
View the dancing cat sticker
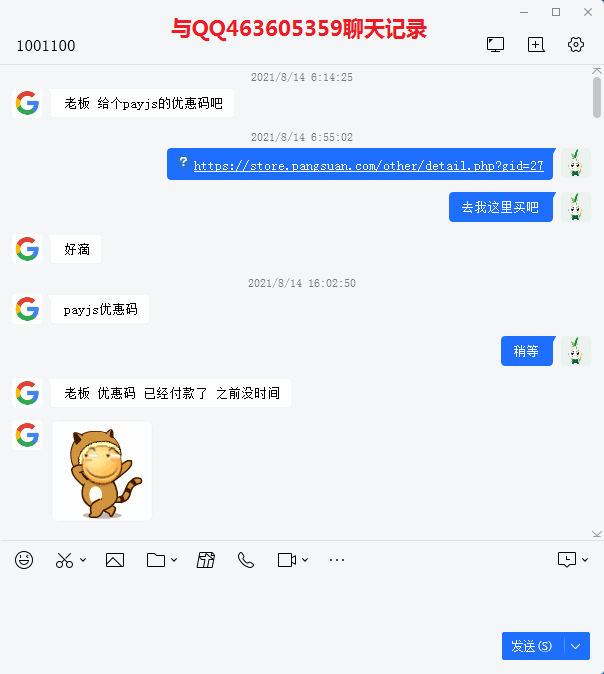(102, 471)
